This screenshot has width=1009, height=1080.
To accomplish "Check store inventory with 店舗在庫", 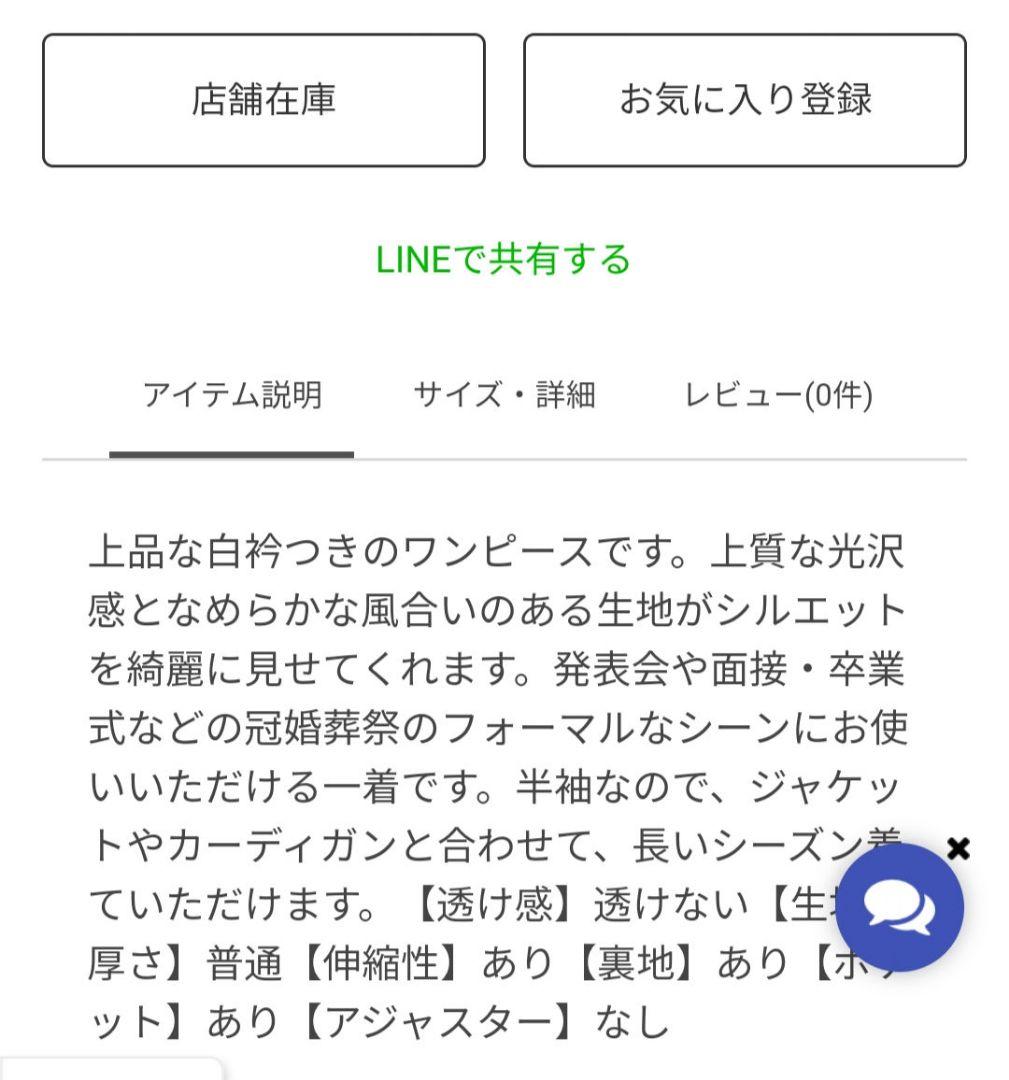I will pyautogui.click(x=263, y=100).
